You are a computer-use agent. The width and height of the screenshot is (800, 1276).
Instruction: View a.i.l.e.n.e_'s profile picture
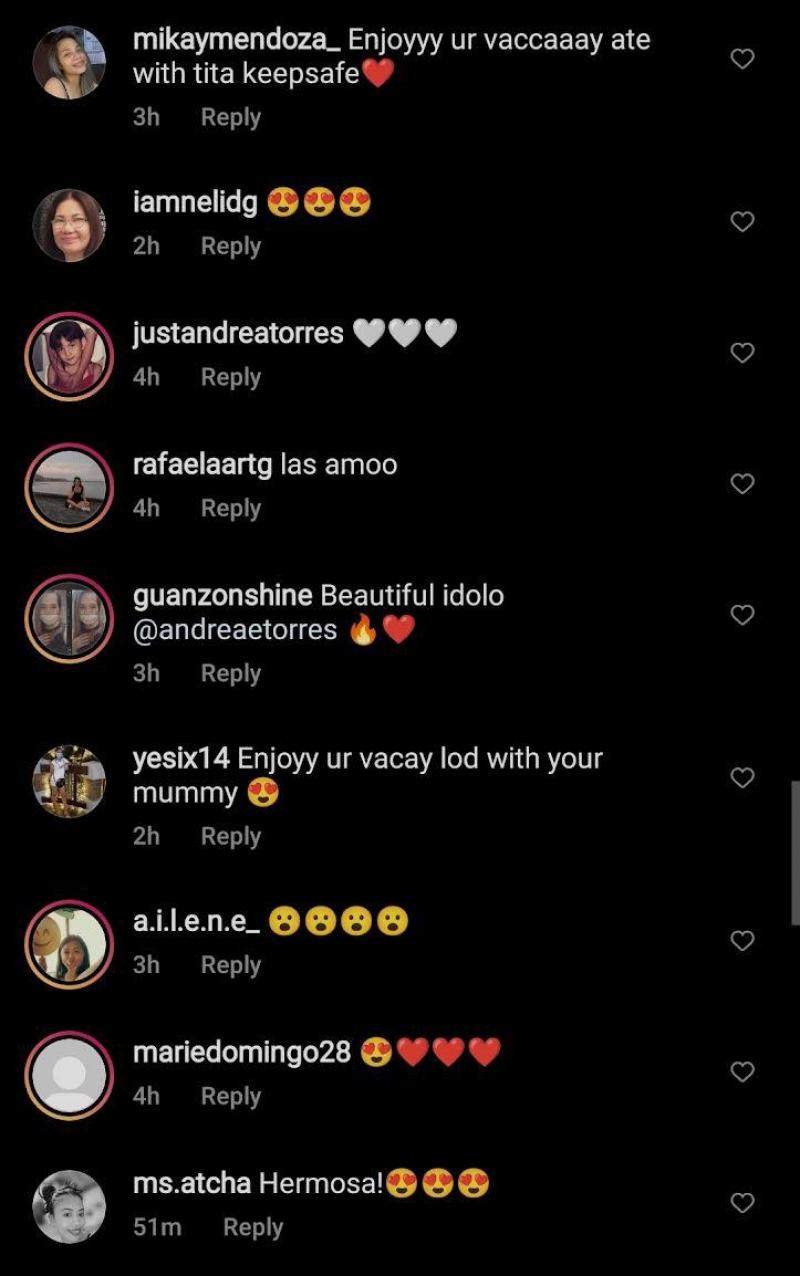click(69, 944)
